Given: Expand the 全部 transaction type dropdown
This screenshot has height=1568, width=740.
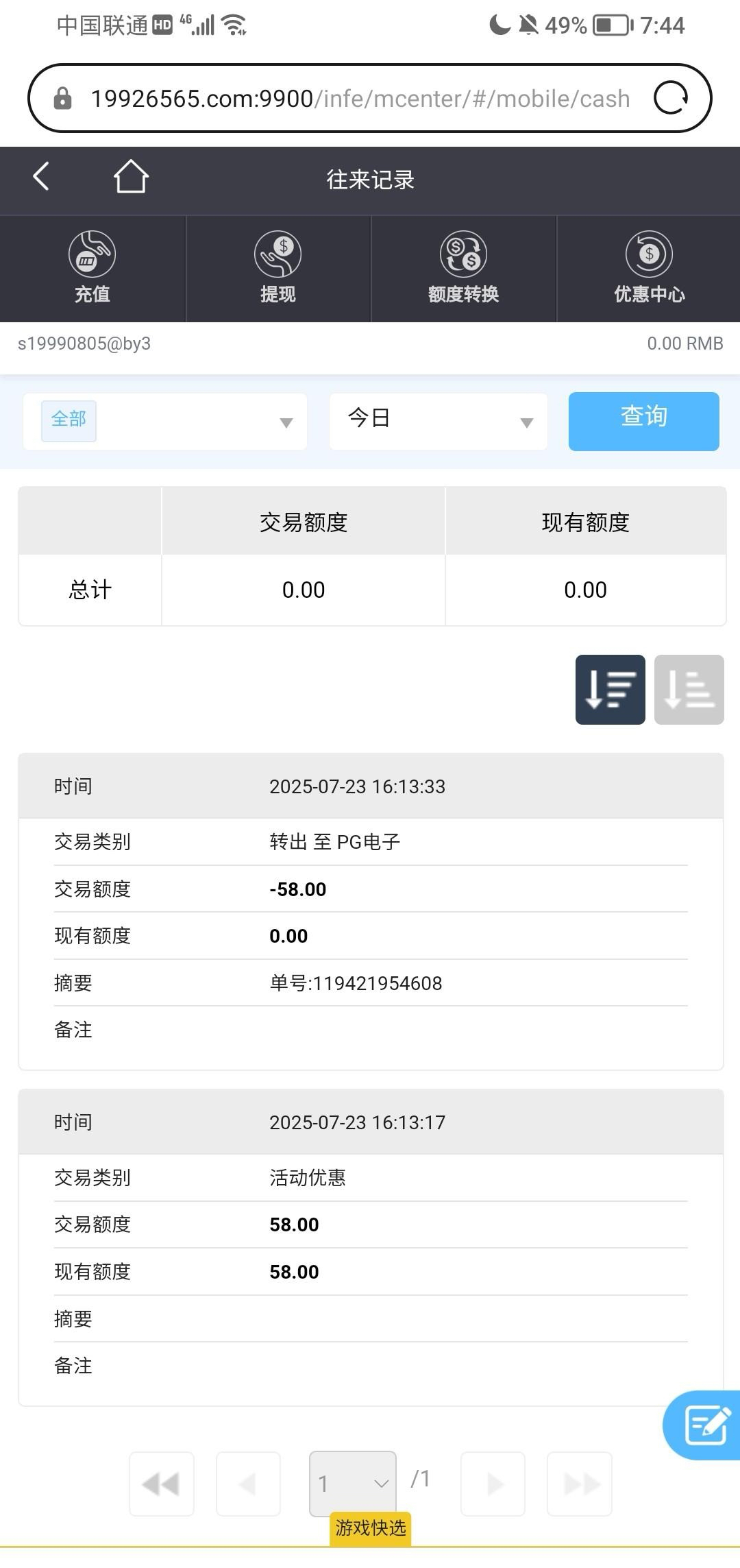Looking at the screenshot, I should [x=164, y=421].
